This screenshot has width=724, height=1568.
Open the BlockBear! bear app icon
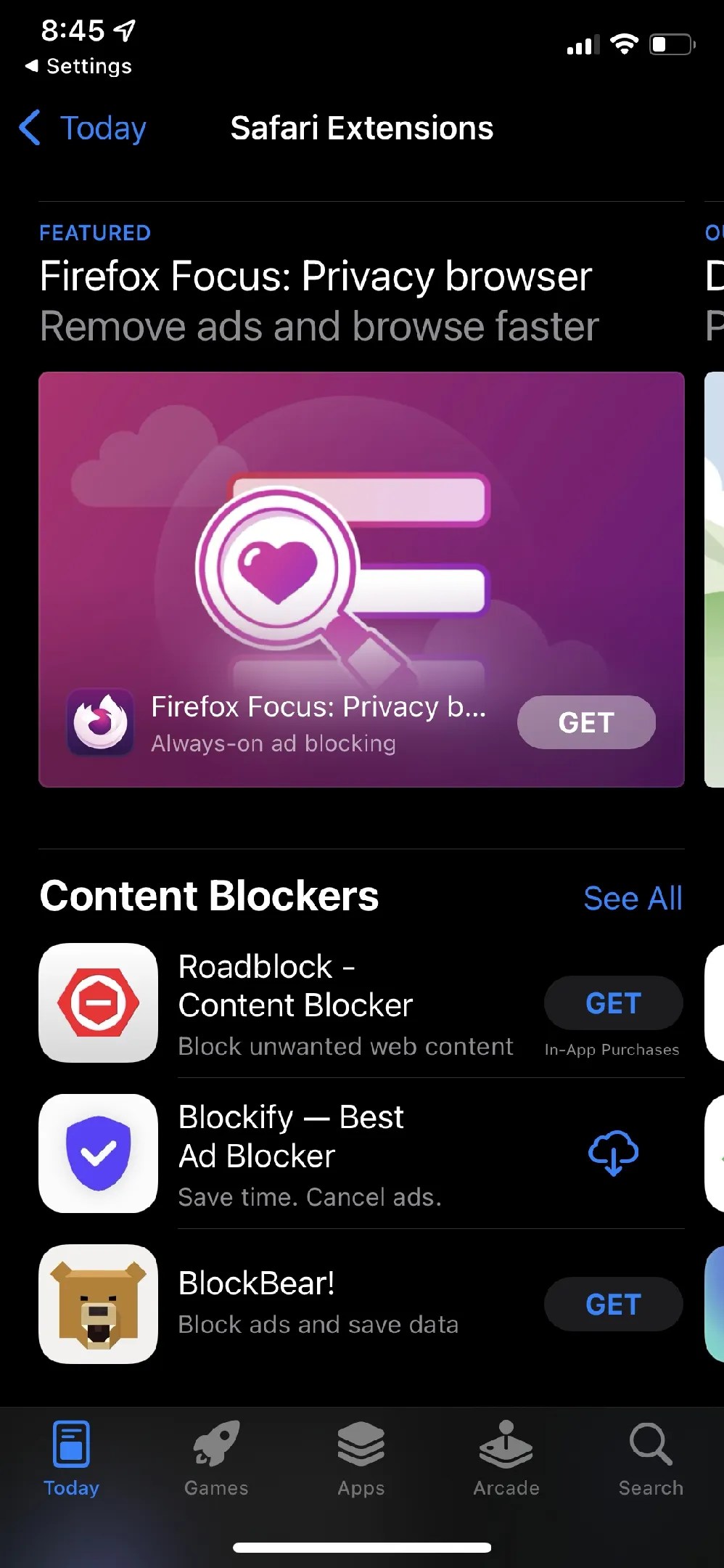(98, 1304)
